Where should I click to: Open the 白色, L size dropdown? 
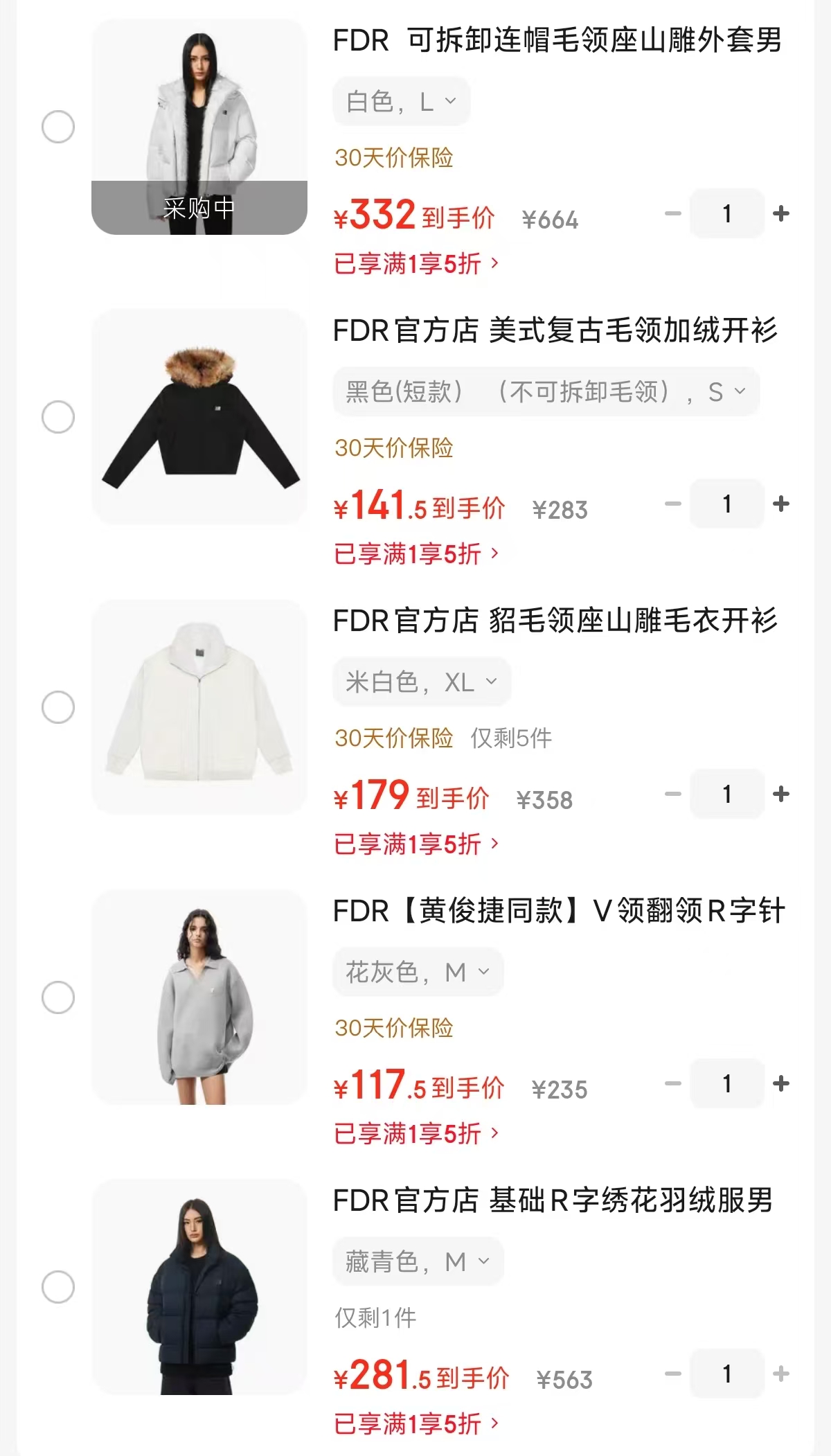click(402, 102)
